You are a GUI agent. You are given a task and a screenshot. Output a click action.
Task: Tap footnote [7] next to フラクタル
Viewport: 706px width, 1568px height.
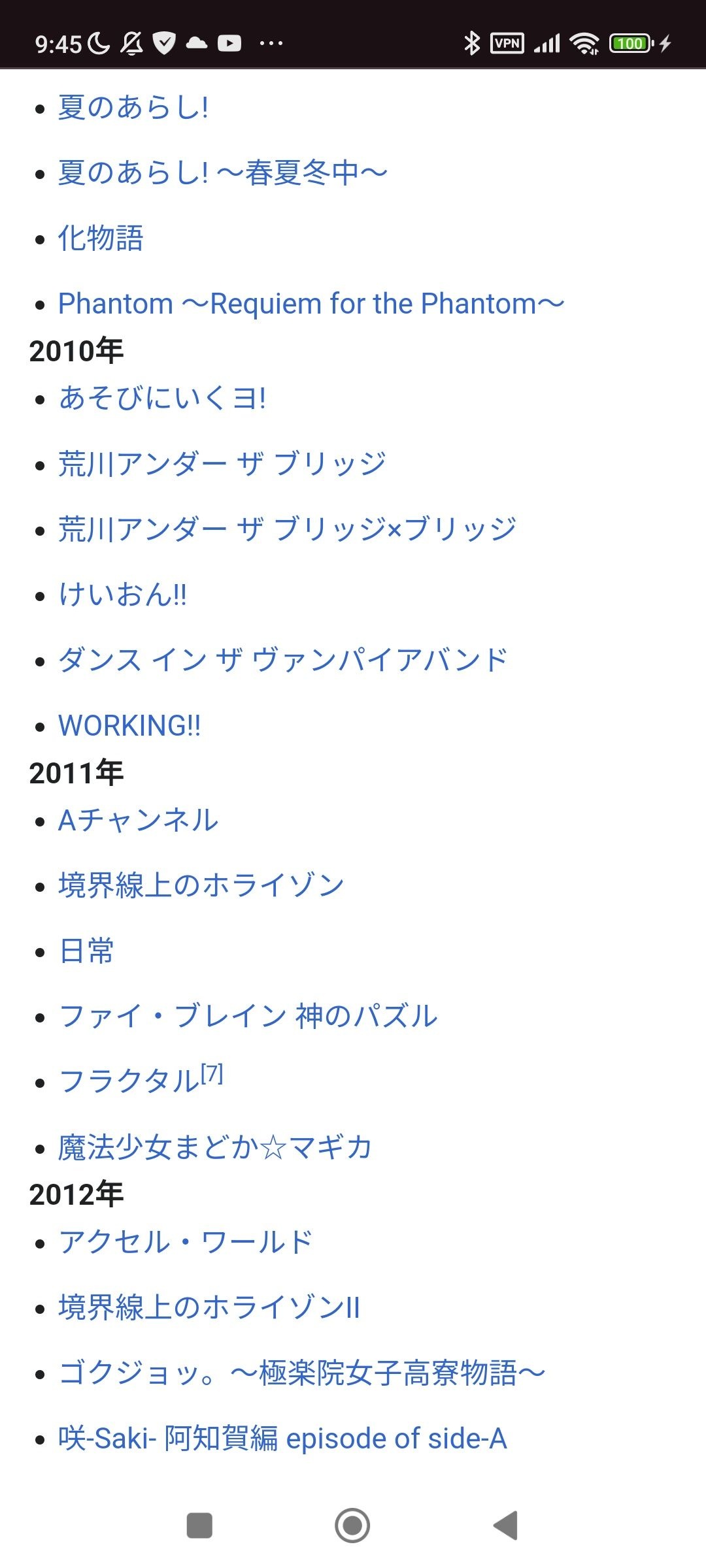point(212,1073)
